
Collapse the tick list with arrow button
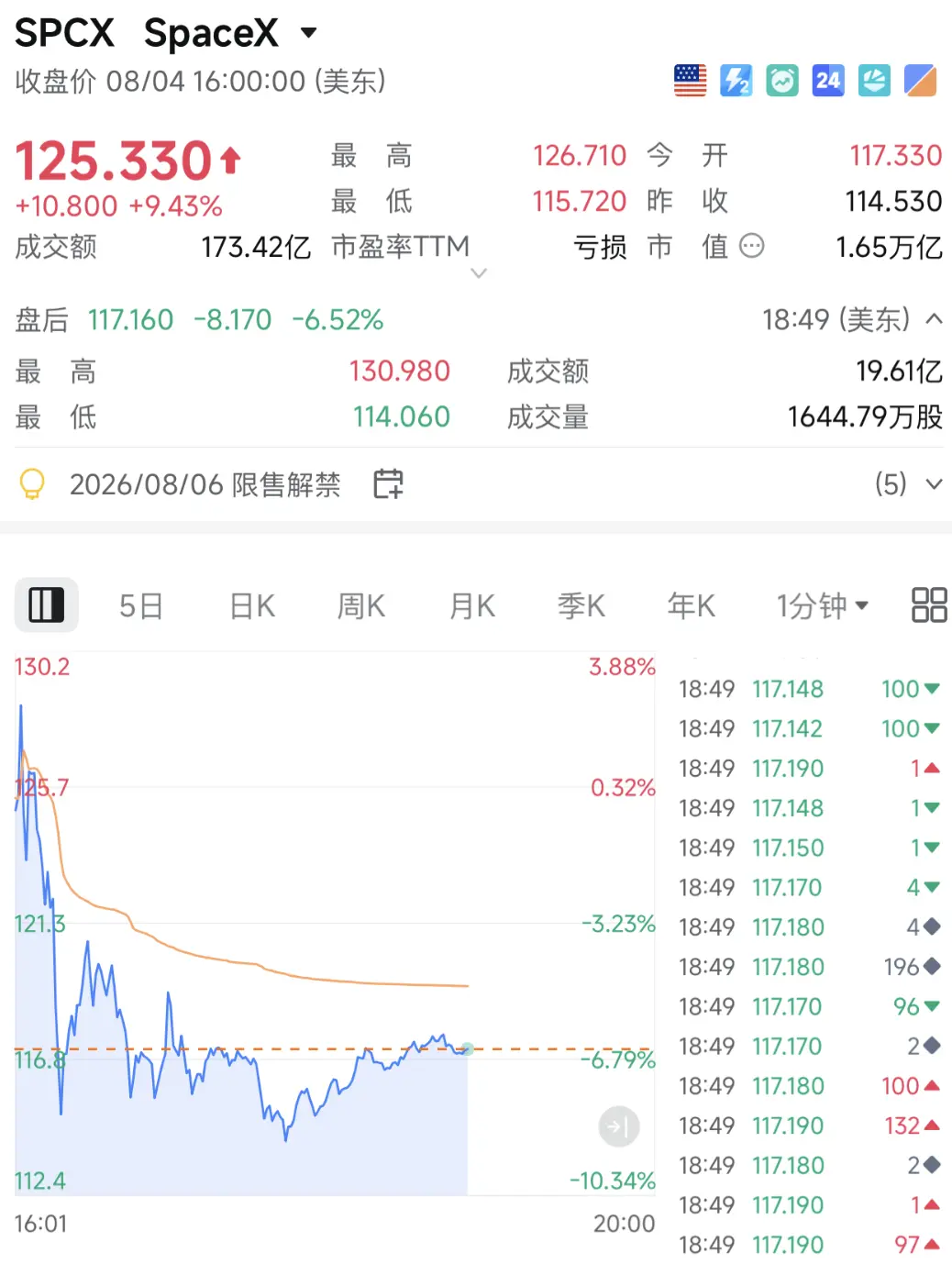[x=618, y=1126]
